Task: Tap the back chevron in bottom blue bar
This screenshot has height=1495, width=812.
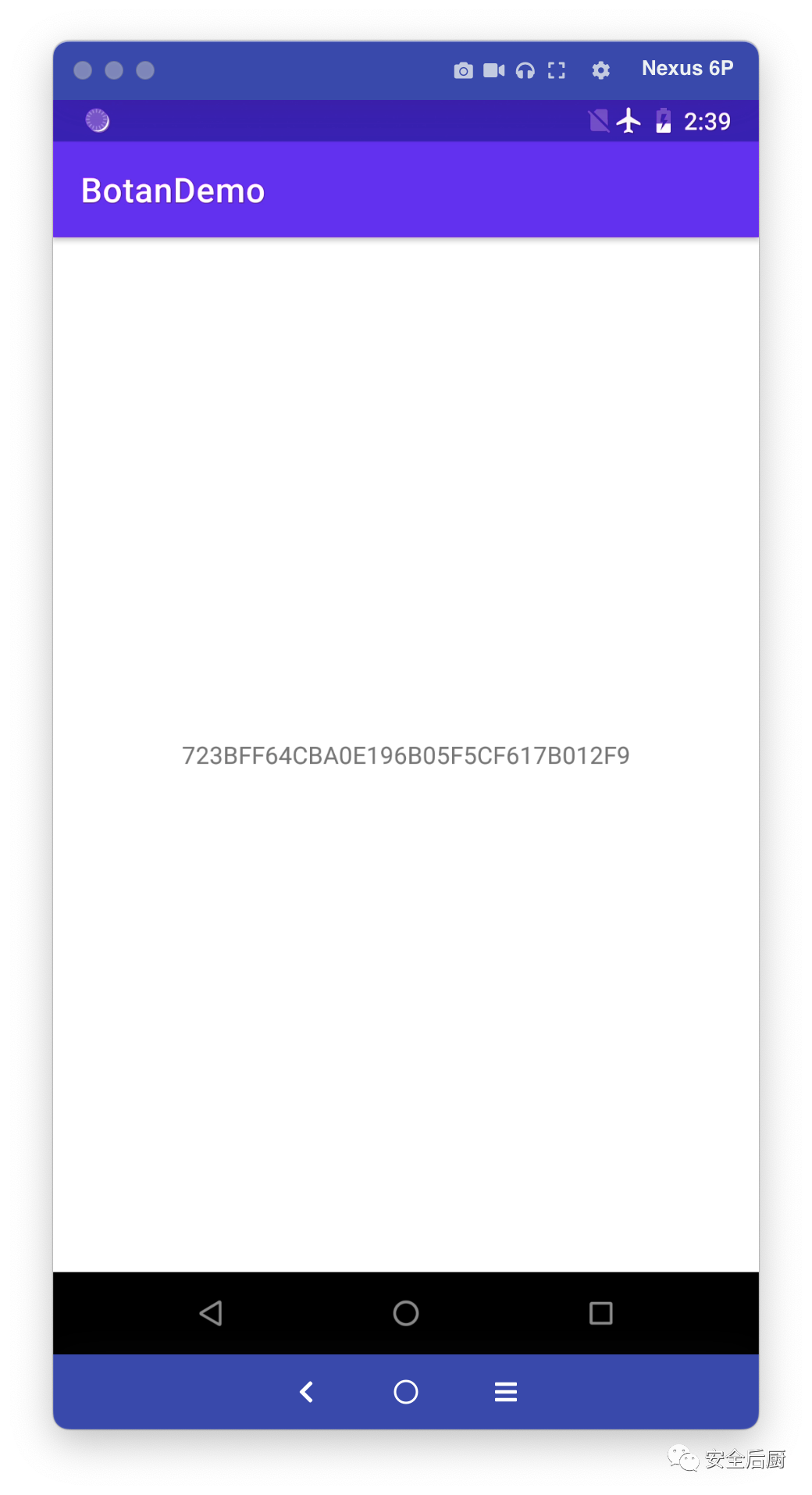Action: click(x=307, y=1392)
